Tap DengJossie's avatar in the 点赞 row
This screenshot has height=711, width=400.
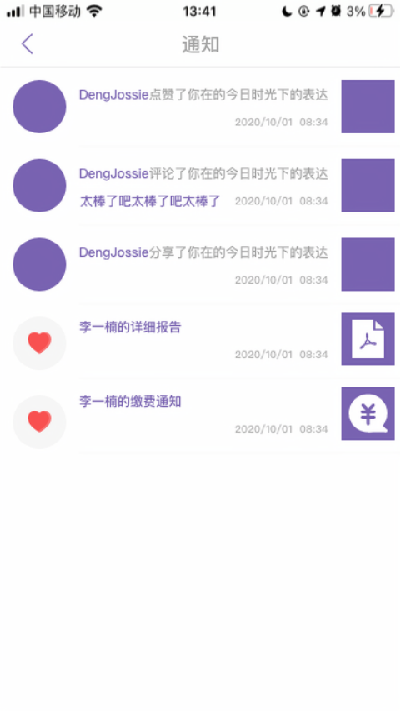click(39, 107)
